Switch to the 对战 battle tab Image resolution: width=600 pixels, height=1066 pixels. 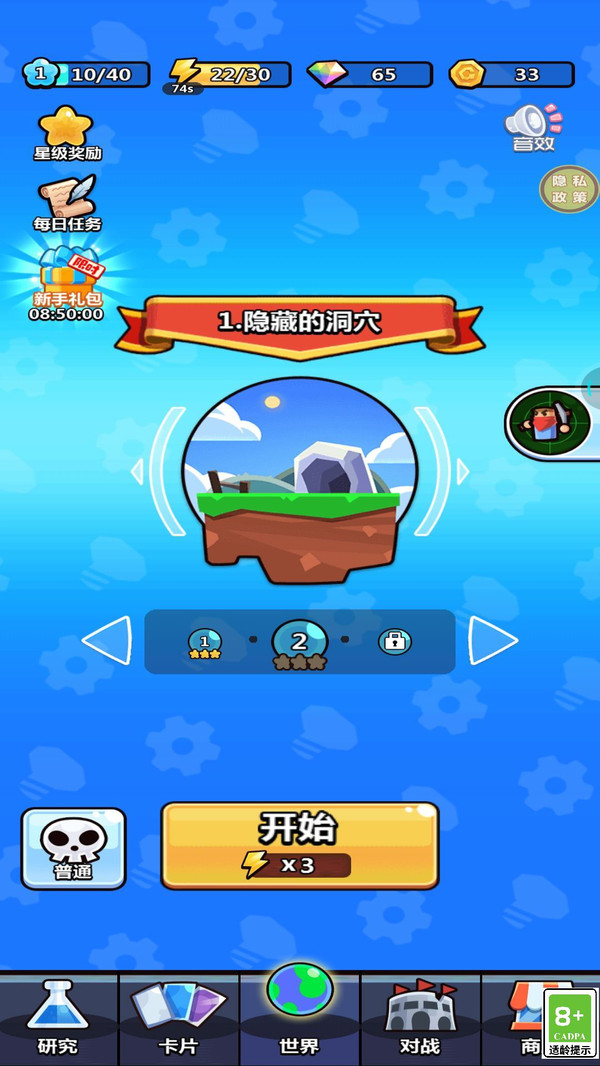[420, 1018]
